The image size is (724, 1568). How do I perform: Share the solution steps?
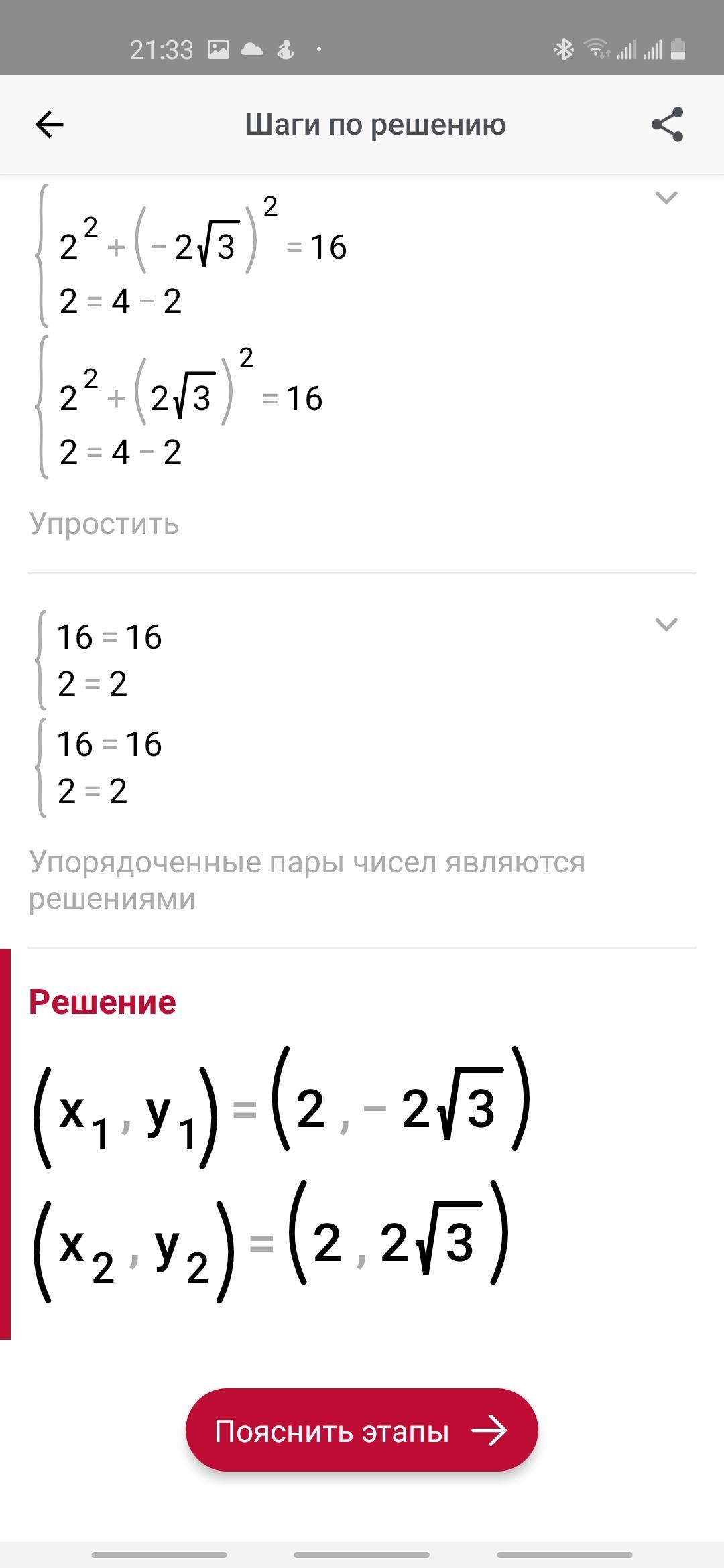[x=667, y=125]
